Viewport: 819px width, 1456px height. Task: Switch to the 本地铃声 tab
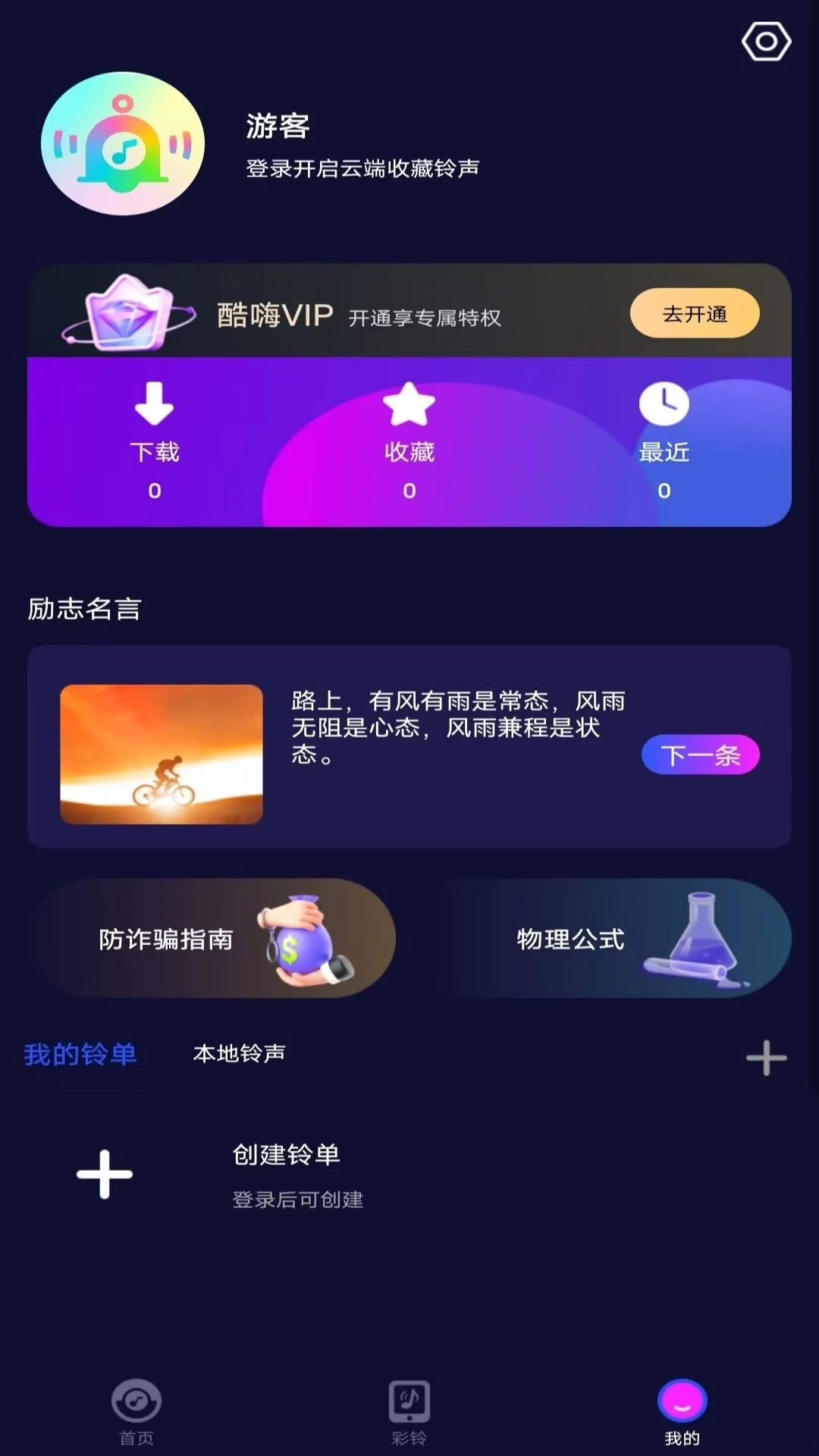(237, 1054)
